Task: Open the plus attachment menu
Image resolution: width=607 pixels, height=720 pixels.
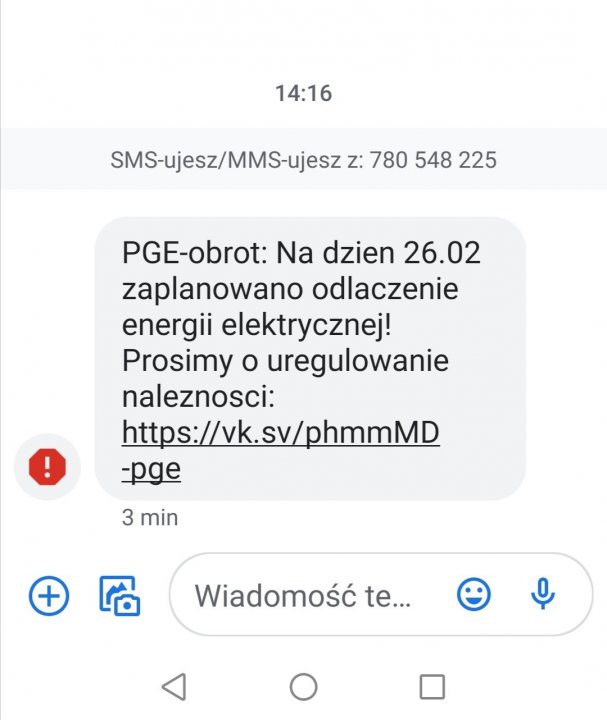Action: [48, 596]
